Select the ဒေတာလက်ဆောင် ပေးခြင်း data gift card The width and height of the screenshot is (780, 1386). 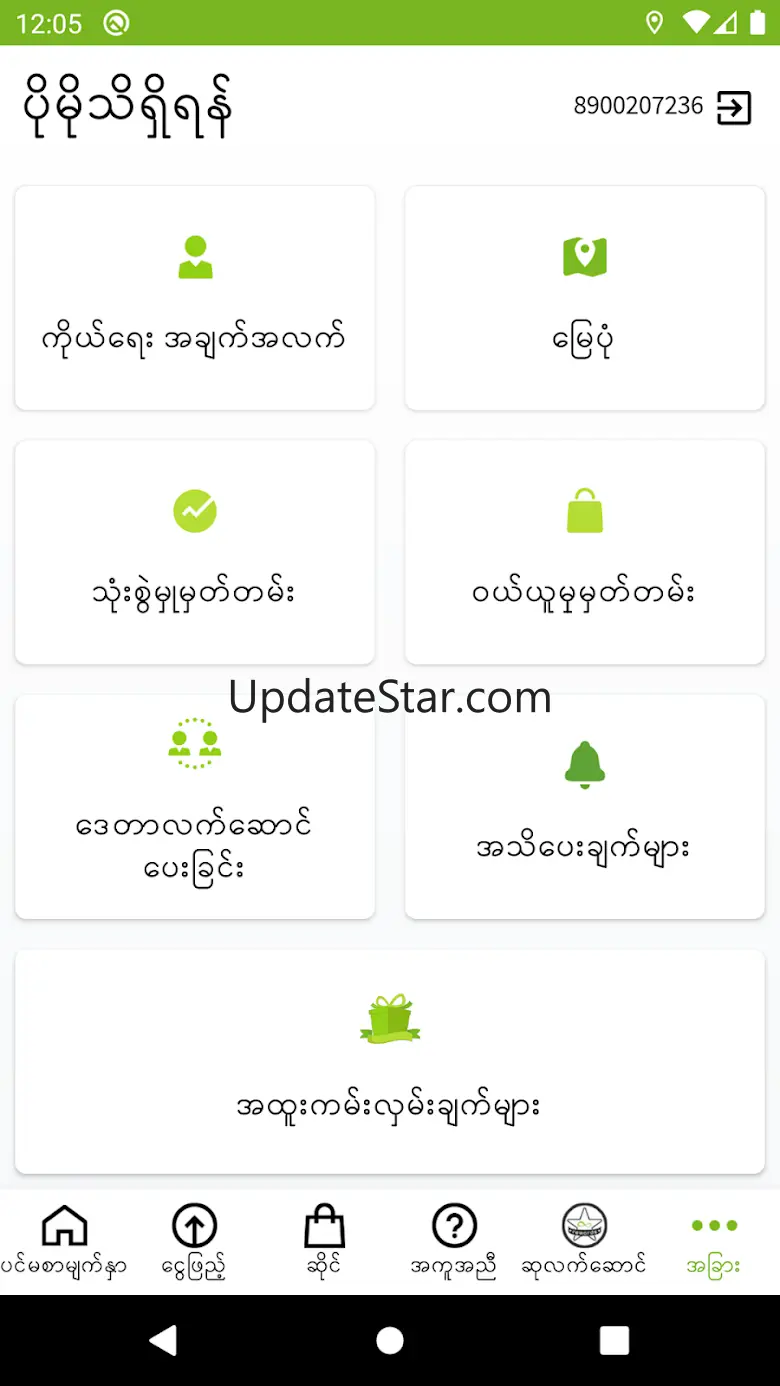click(x=195, y=807)
